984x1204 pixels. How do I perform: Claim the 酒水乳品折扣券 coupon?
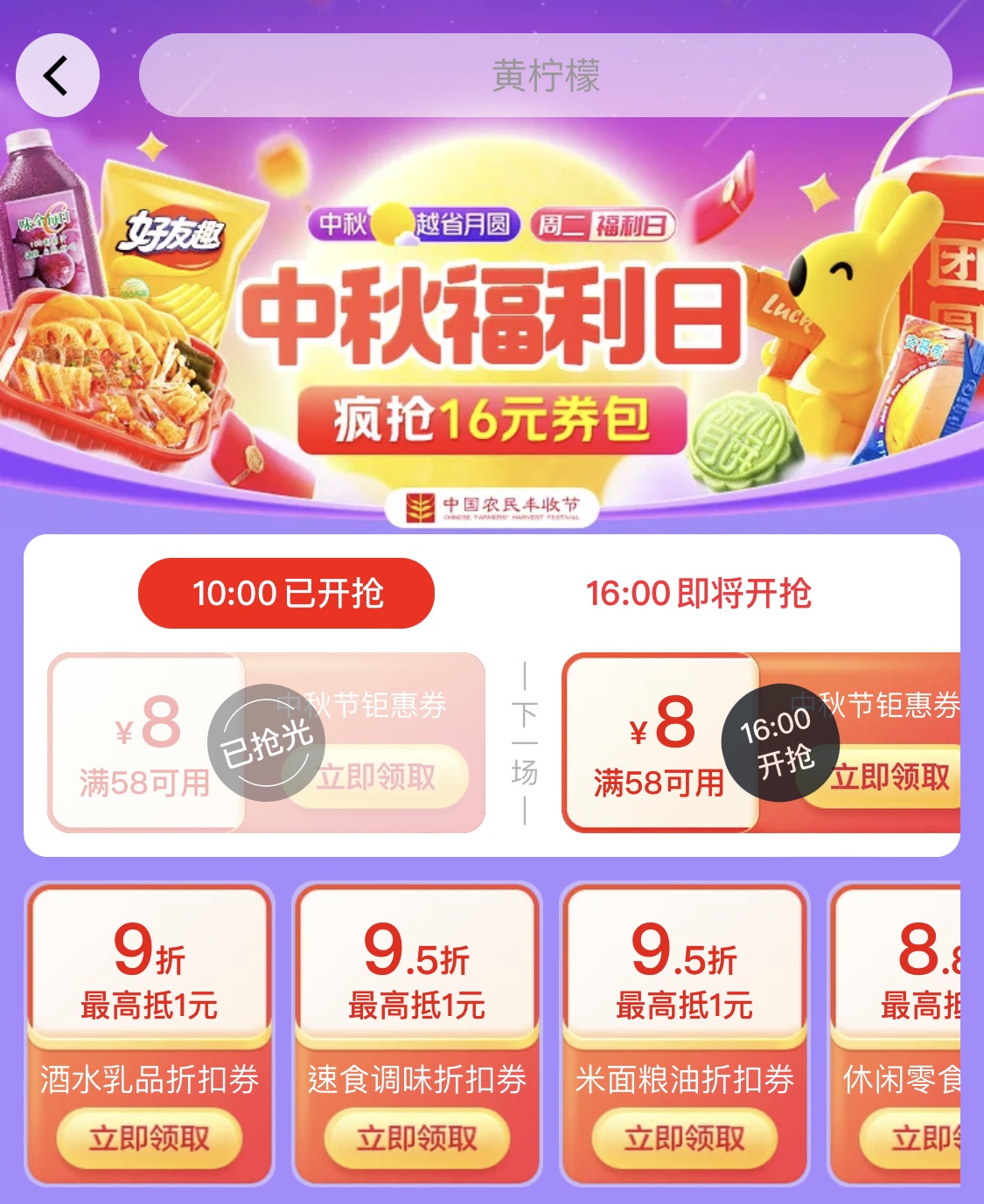click(x=150, y=1138)
